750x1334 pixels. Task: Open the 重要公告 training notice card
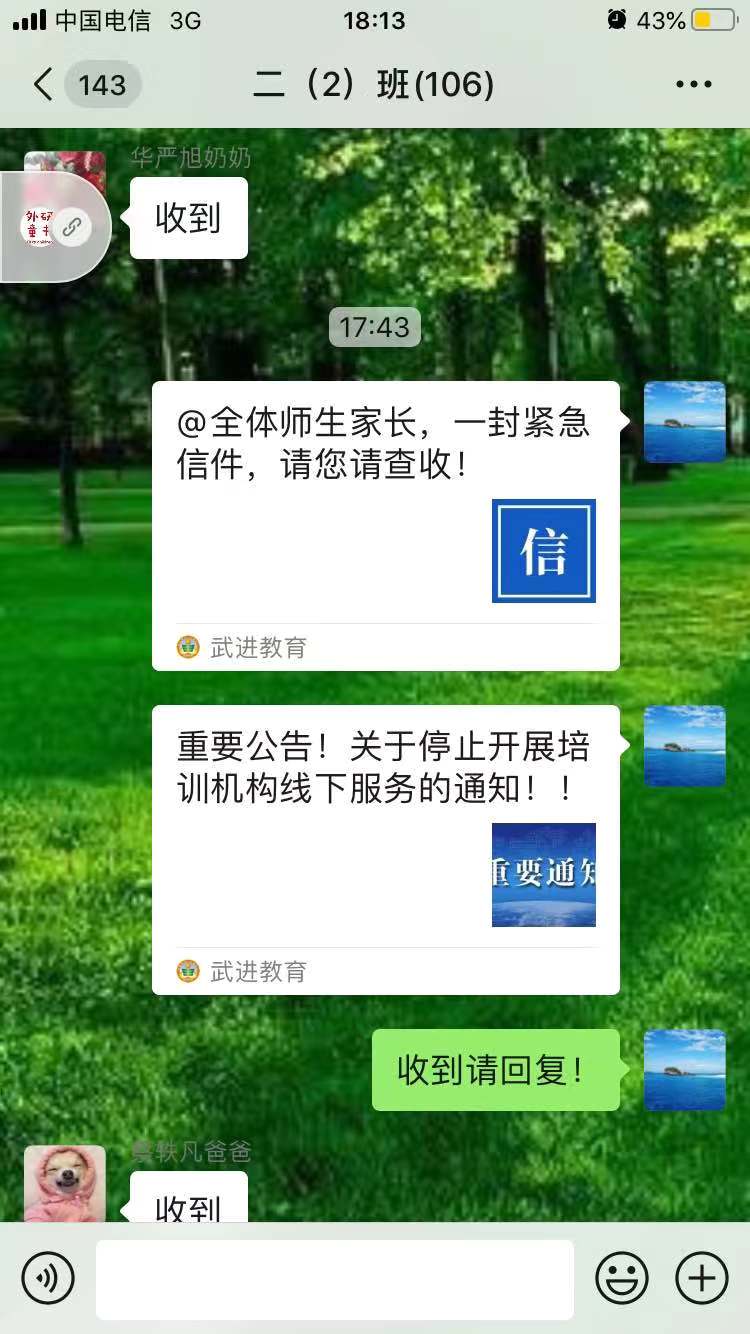point(385,848)
